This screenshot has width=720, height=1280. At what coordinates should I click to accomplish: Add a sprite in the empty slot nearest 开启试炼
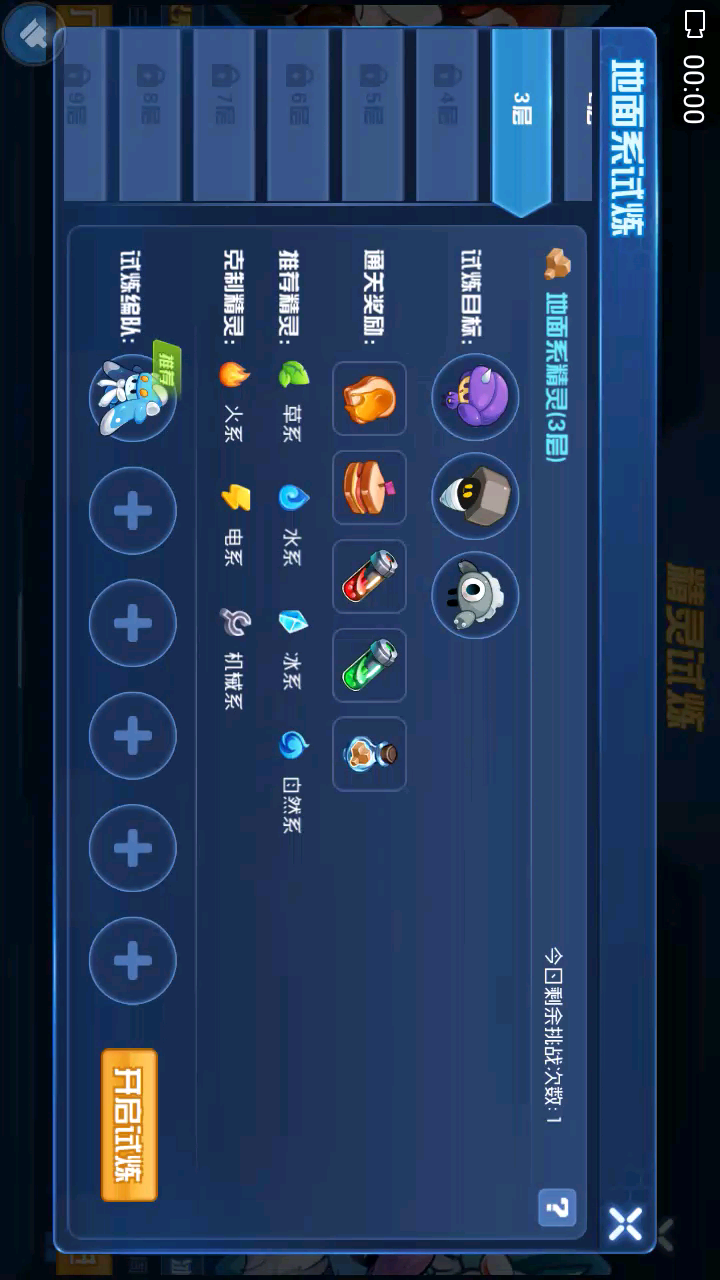[x=133, y=961]
